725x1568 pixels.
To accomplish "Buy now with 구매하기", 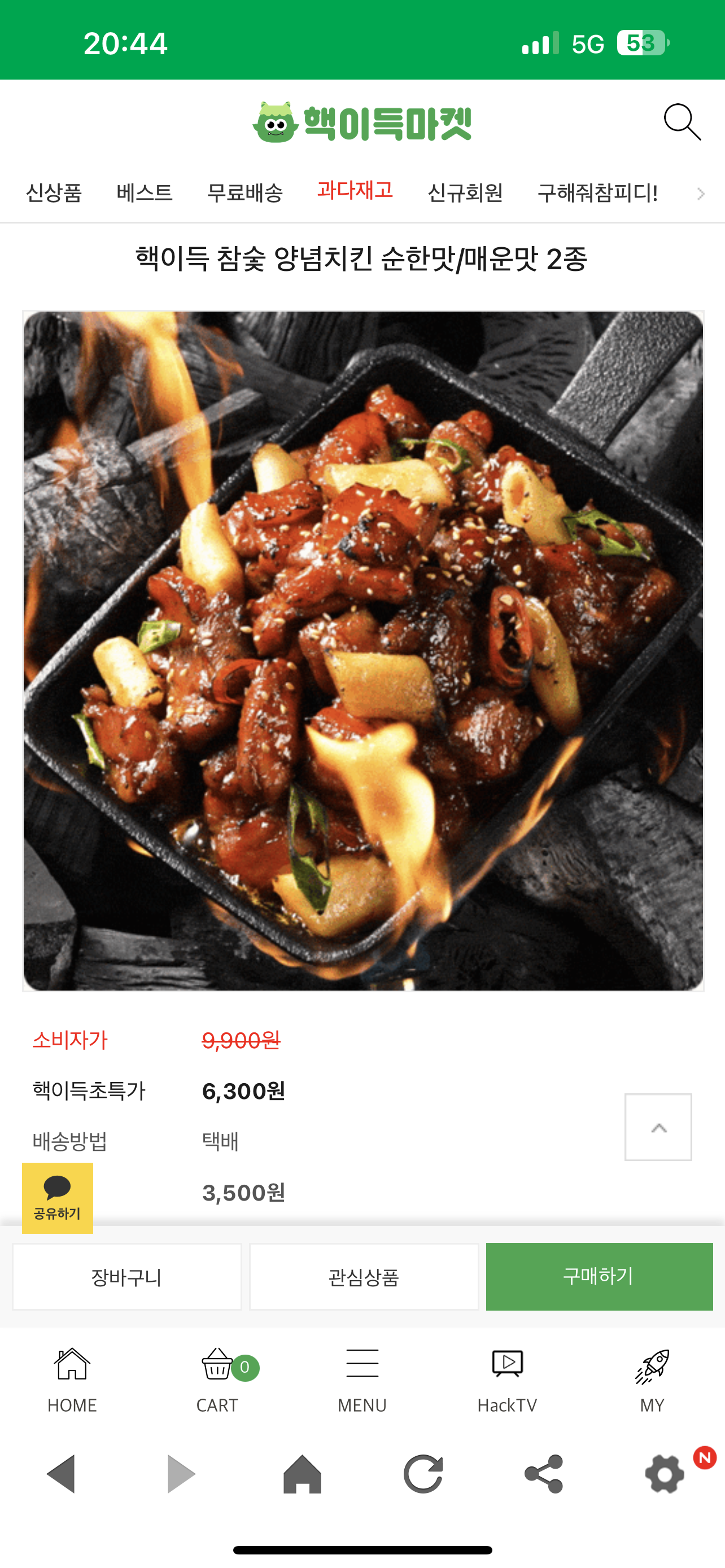I will point(599,1276).
